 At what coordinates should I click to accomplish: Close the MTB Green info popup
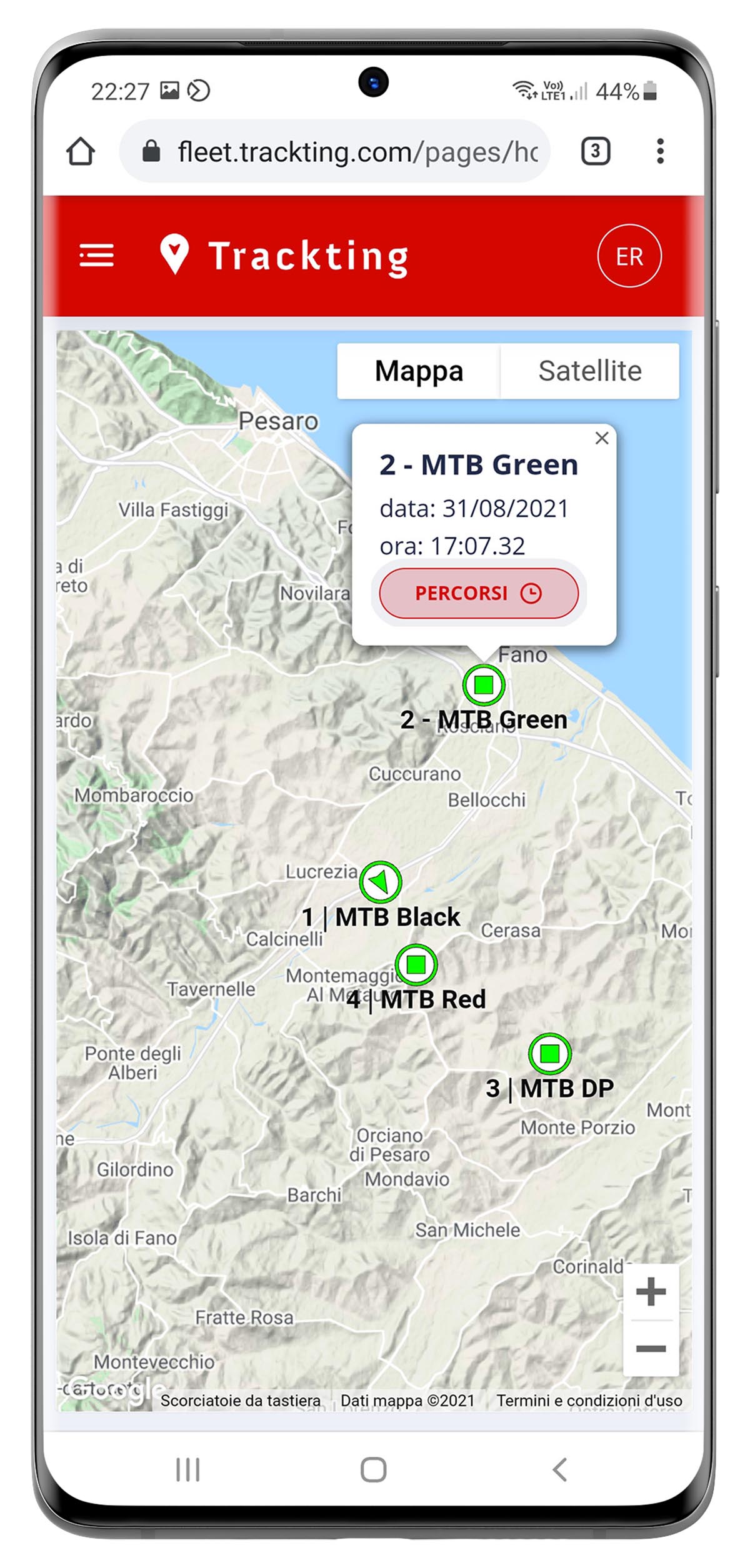point(602,438)
